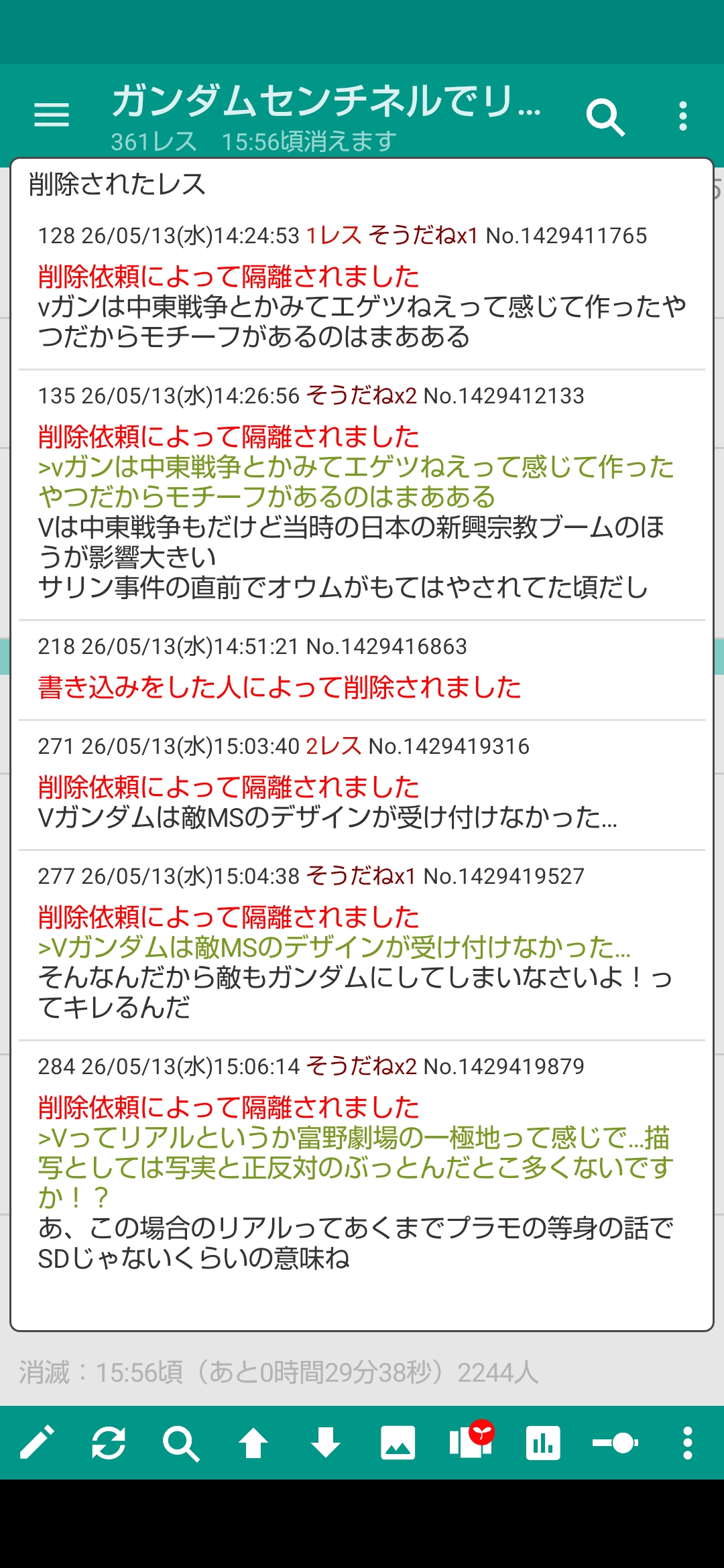Open the bottom toolbar overflow menu
The width and height of the screenshot is (724, 1568).
click(688, 1443)
